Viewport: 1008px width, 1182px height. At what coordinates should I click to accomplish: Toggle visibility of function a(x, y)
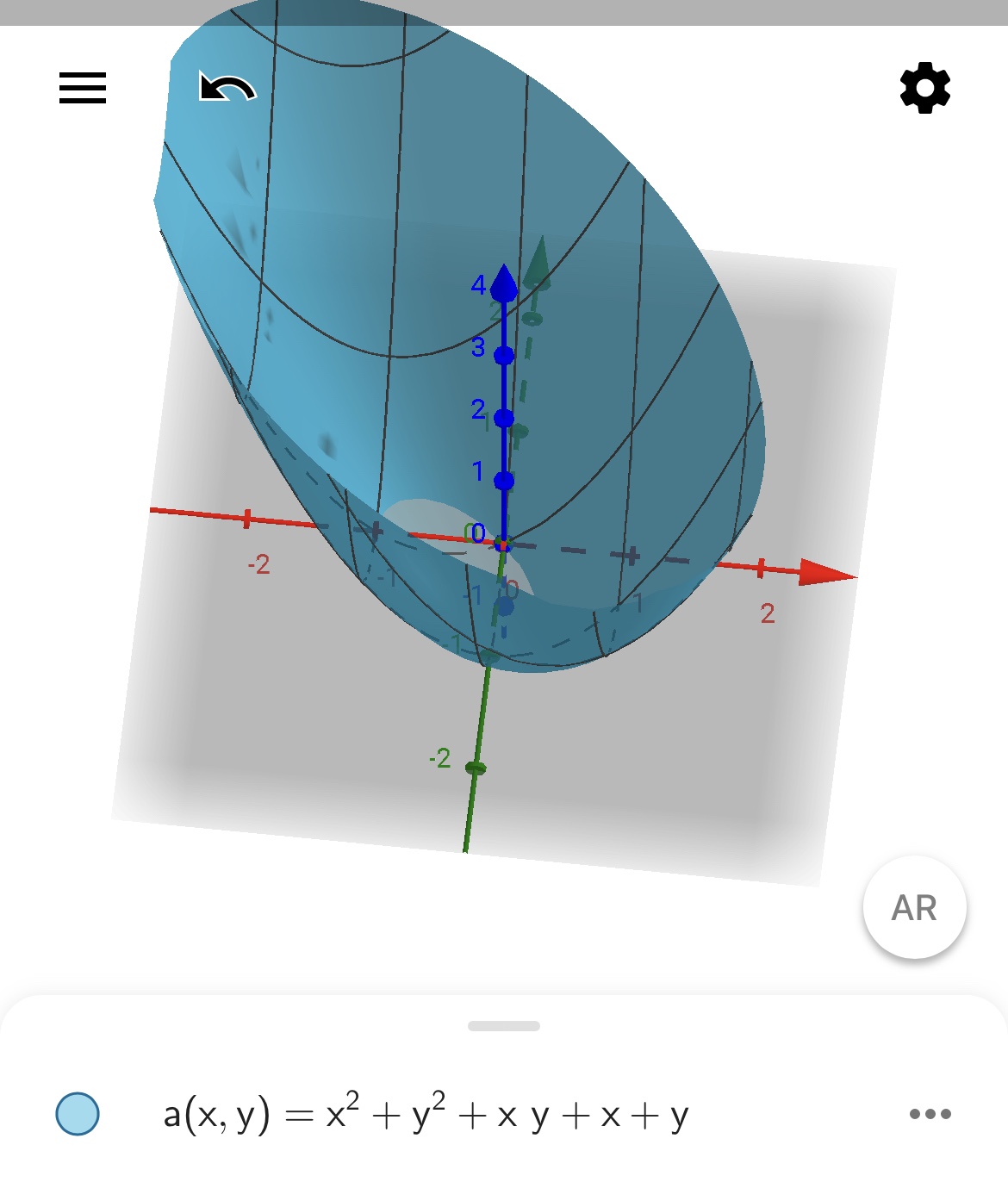[78, 1114]
